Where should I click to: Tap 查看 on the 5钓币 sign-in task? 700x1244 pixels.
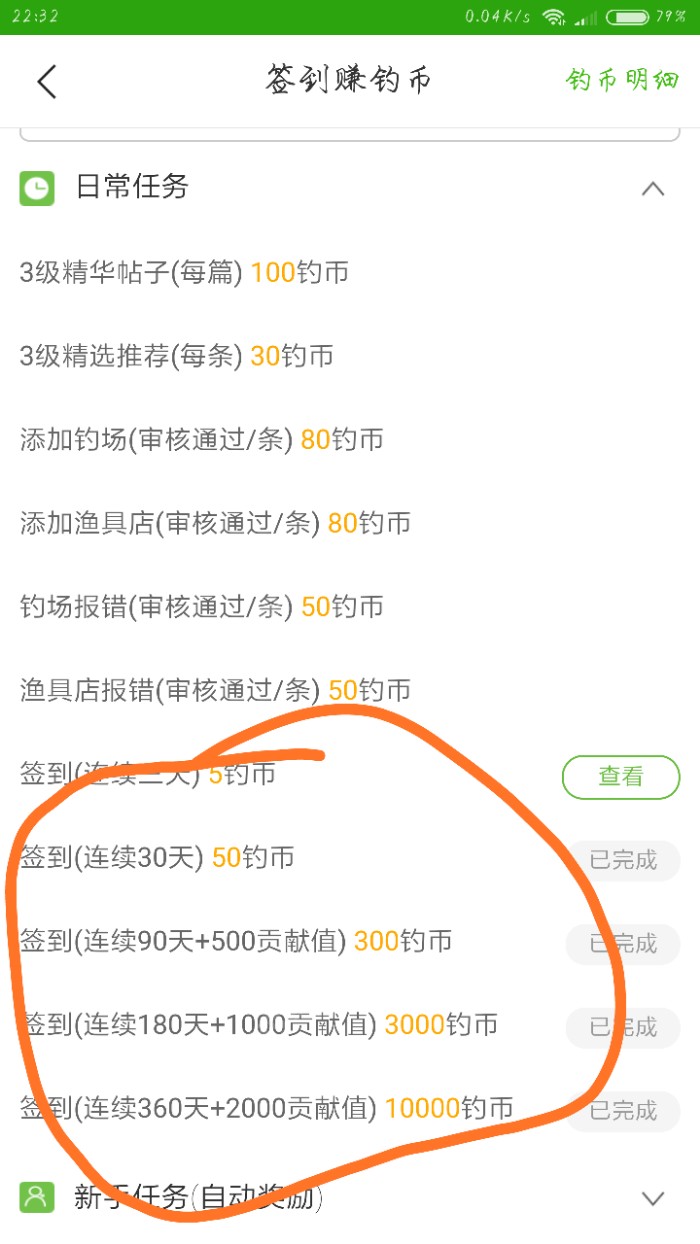click(621, 777)
